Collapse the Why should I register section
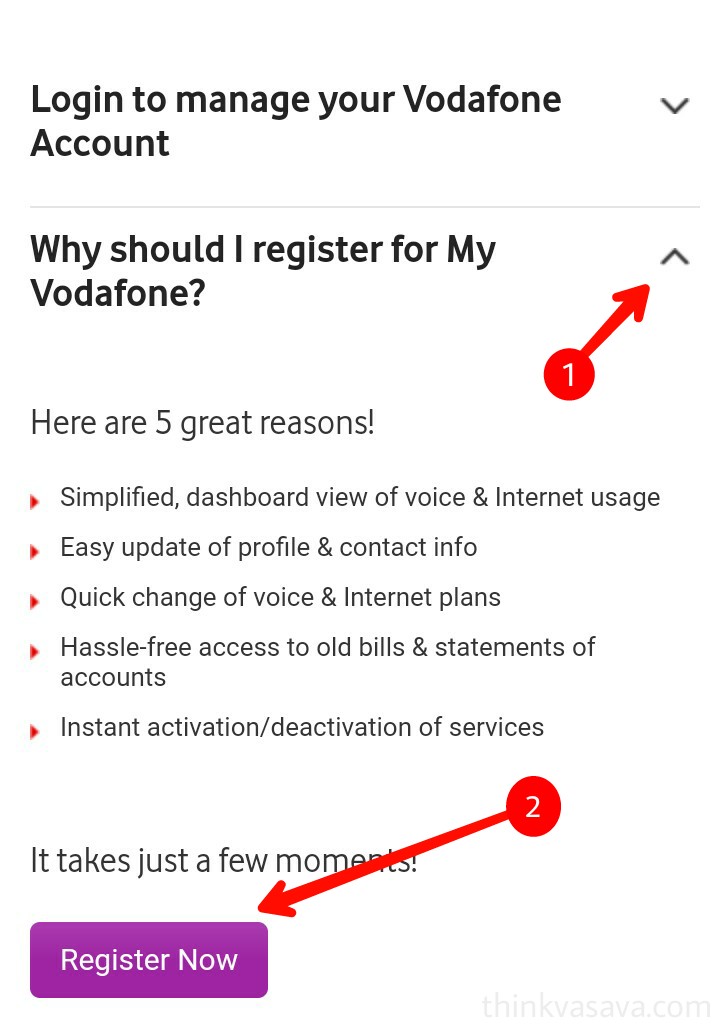720x1036 pixels. coord(675,258)
